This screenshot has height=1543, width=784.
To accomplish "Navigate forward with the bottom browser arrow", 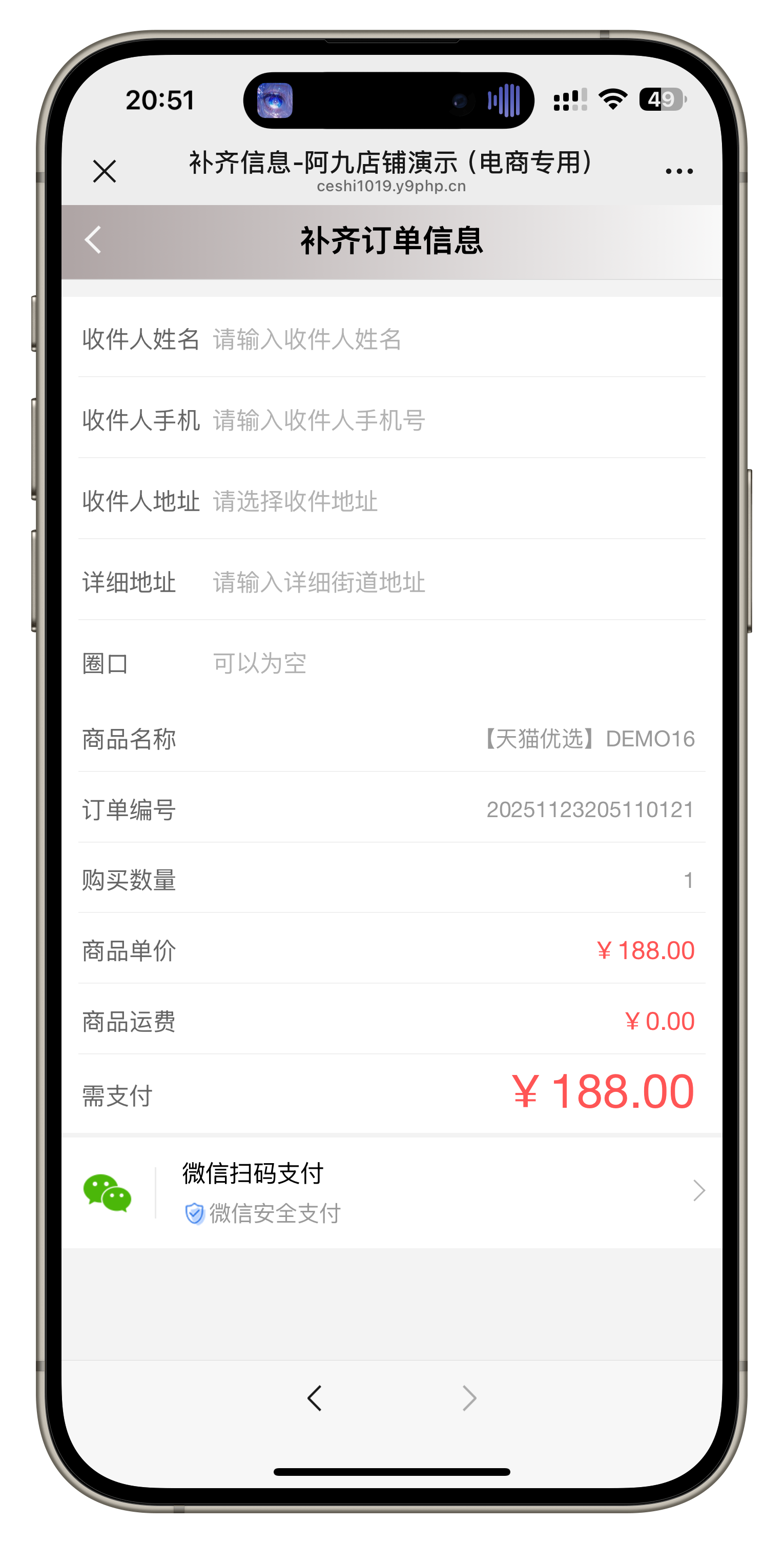I will 469,1398.
